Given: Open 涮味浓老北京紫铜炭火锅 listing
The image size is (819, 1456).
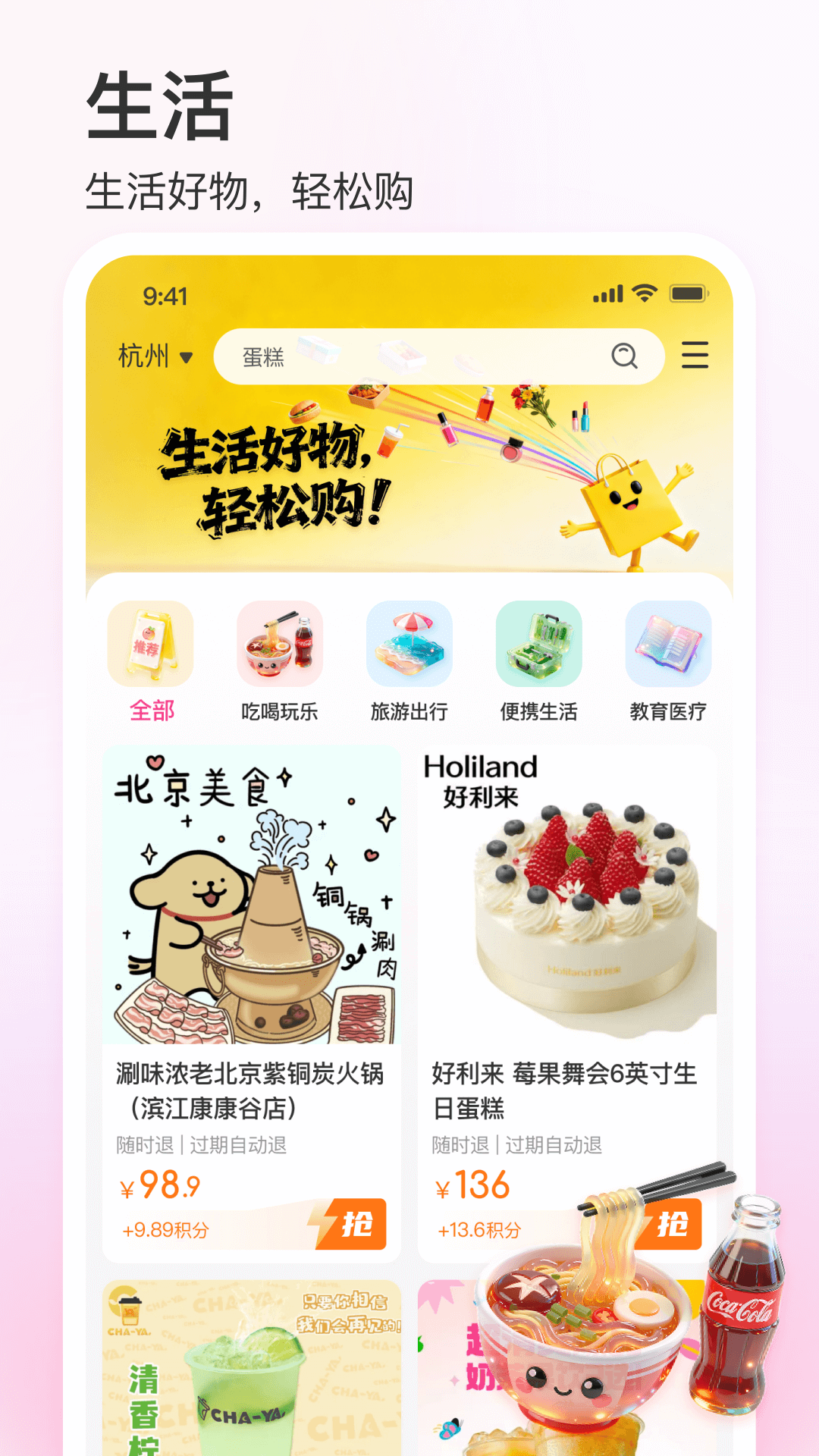Looking at the screenshot, I should 251,895.
